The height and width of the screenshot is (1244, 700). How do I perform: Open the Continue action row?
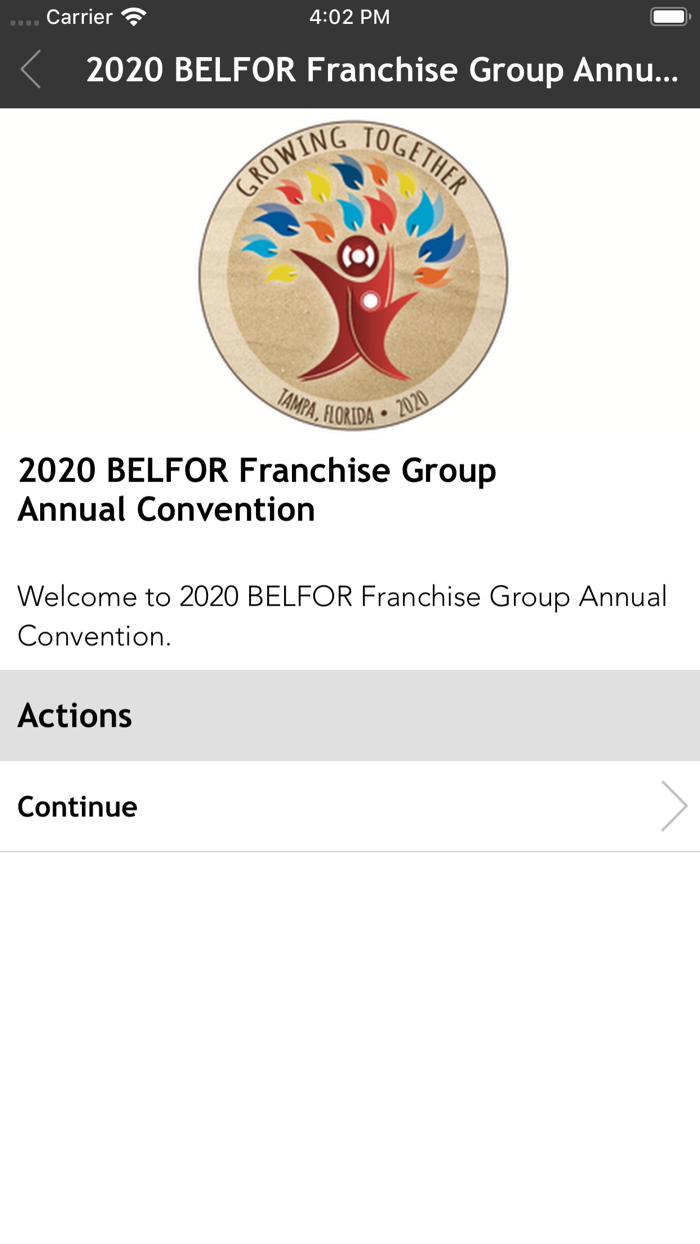[350, 806]
